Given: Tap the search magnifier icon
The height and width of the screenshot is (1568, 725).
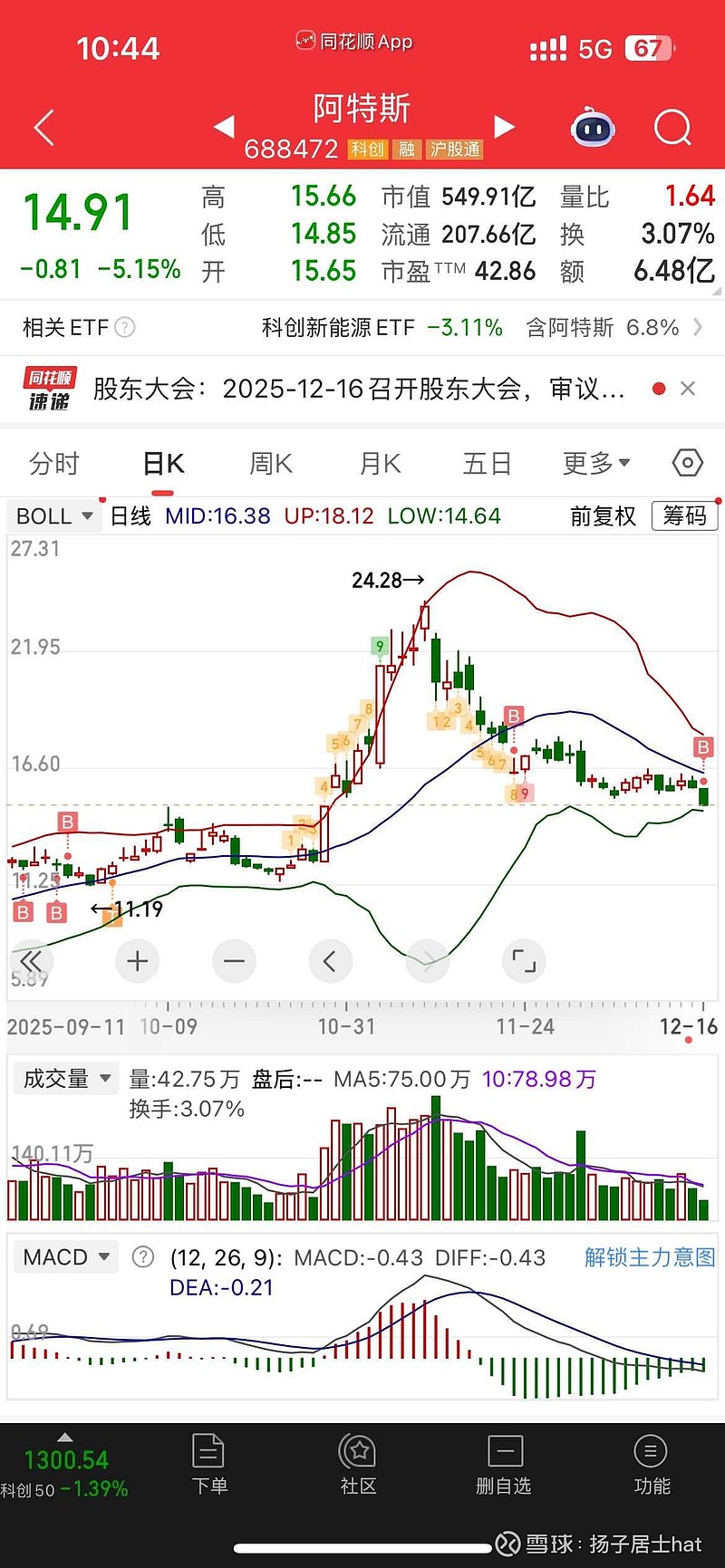Looking at the screenshot, I should (x=672, y=128).
